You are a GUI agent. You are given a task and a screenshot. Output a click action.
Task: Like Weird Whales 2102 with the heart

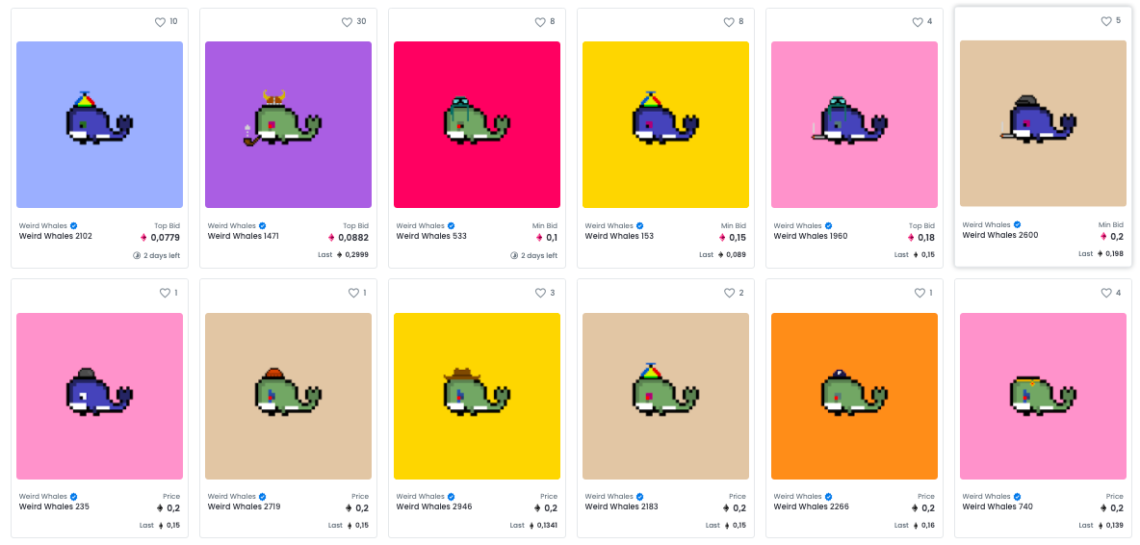pyautogui.click(x=159, y=22)
